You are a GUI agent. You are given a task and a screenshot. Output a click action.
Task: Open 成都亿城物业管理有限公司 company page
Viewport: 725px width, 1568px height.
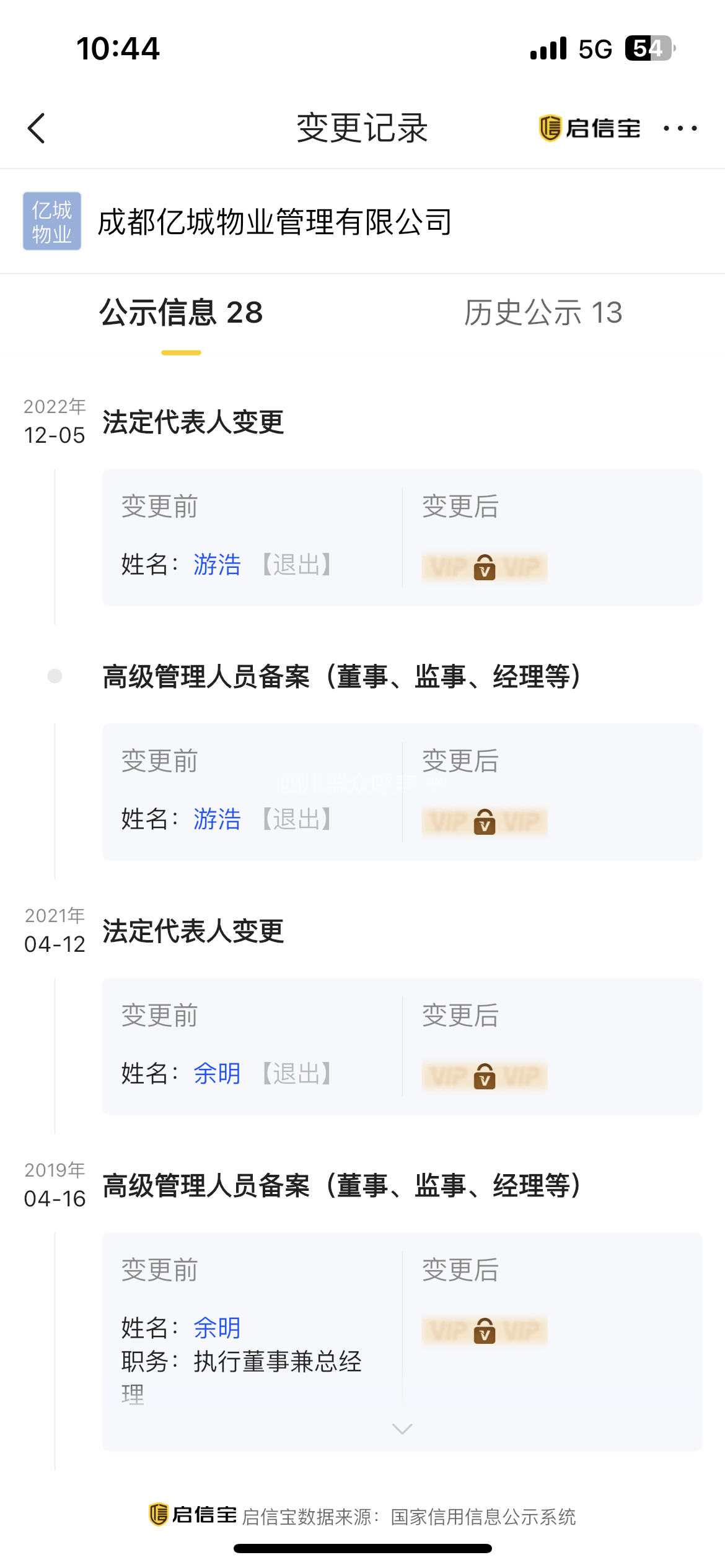coord(274,222)
